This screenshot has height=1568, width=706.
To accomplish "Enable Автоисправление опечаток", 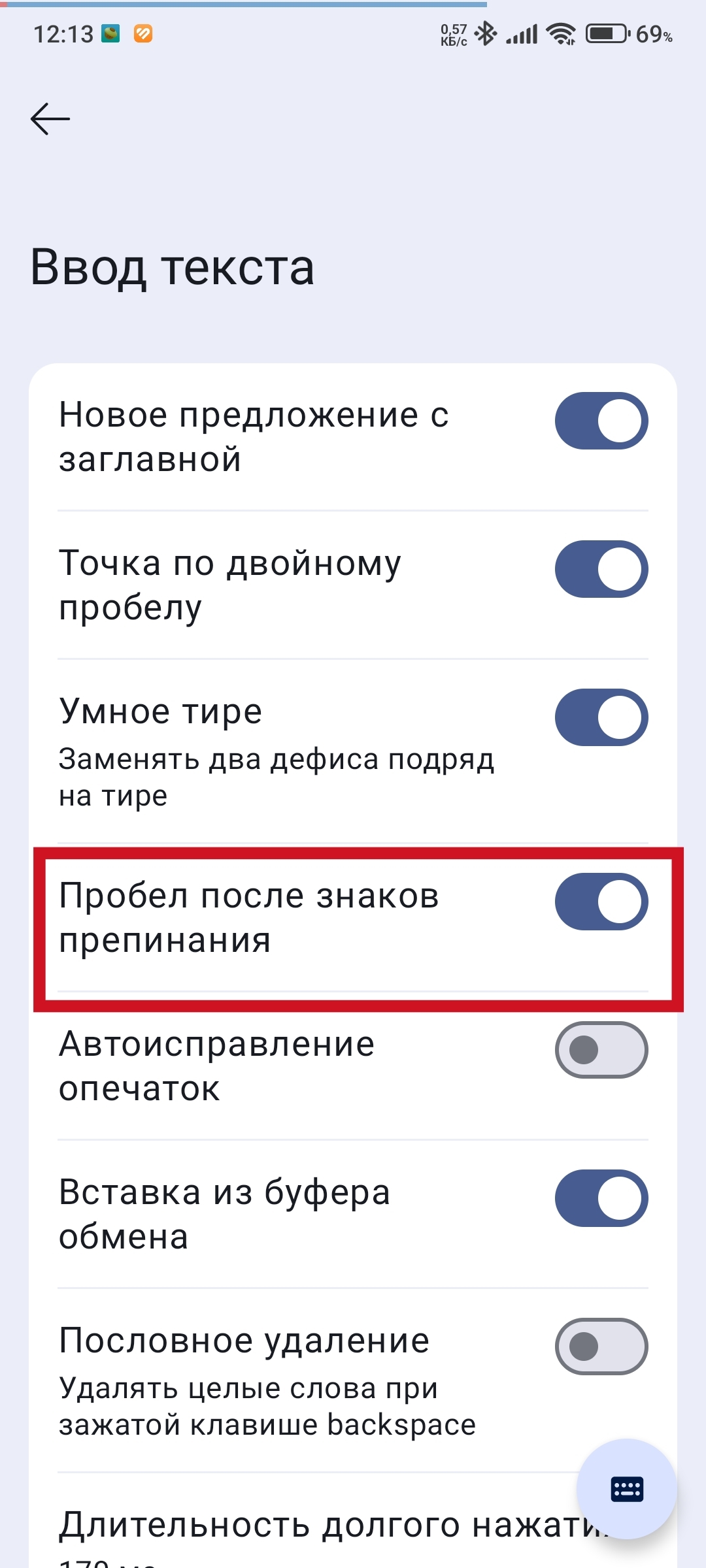I will tap(601, 1050).
